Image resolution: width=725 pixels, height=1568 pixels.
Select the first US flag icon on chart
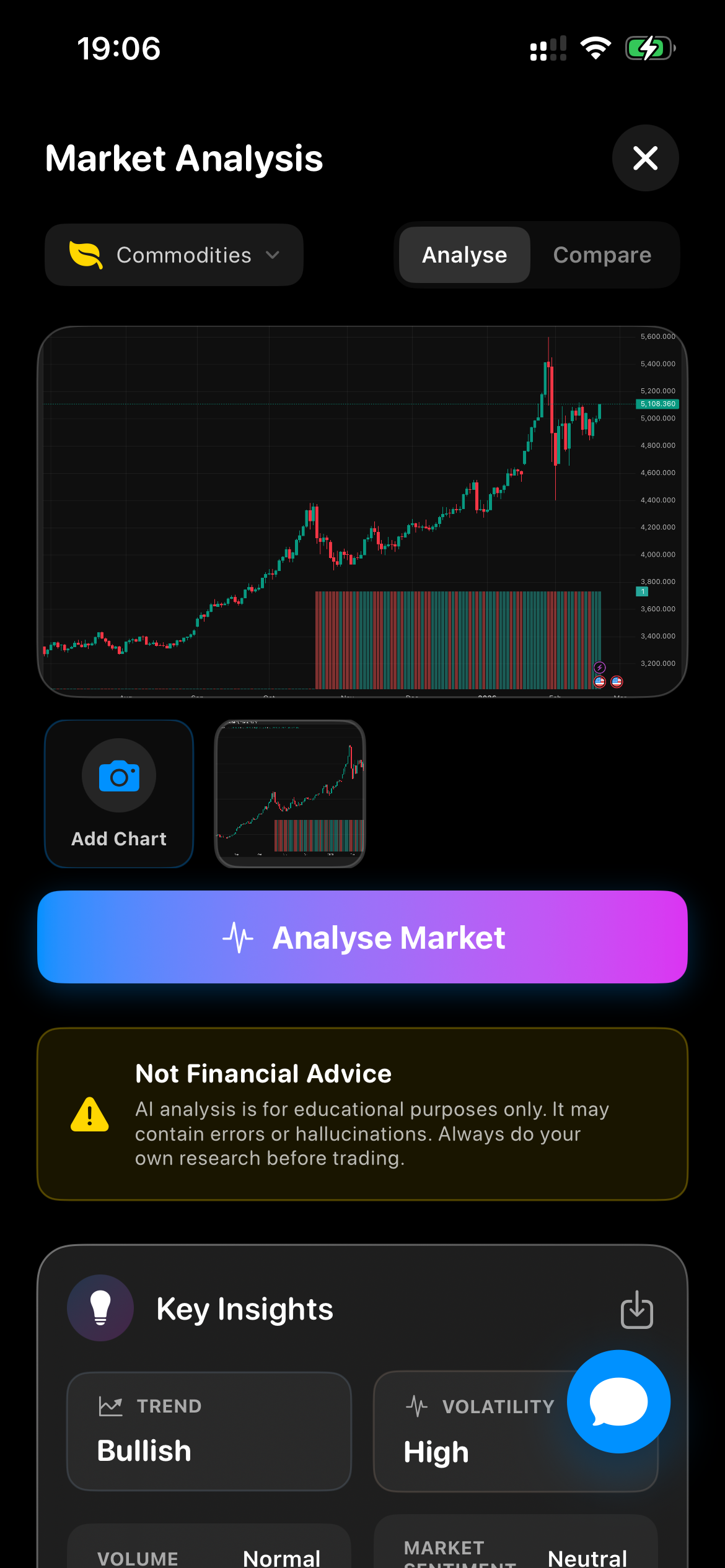(x=600, y=681)
